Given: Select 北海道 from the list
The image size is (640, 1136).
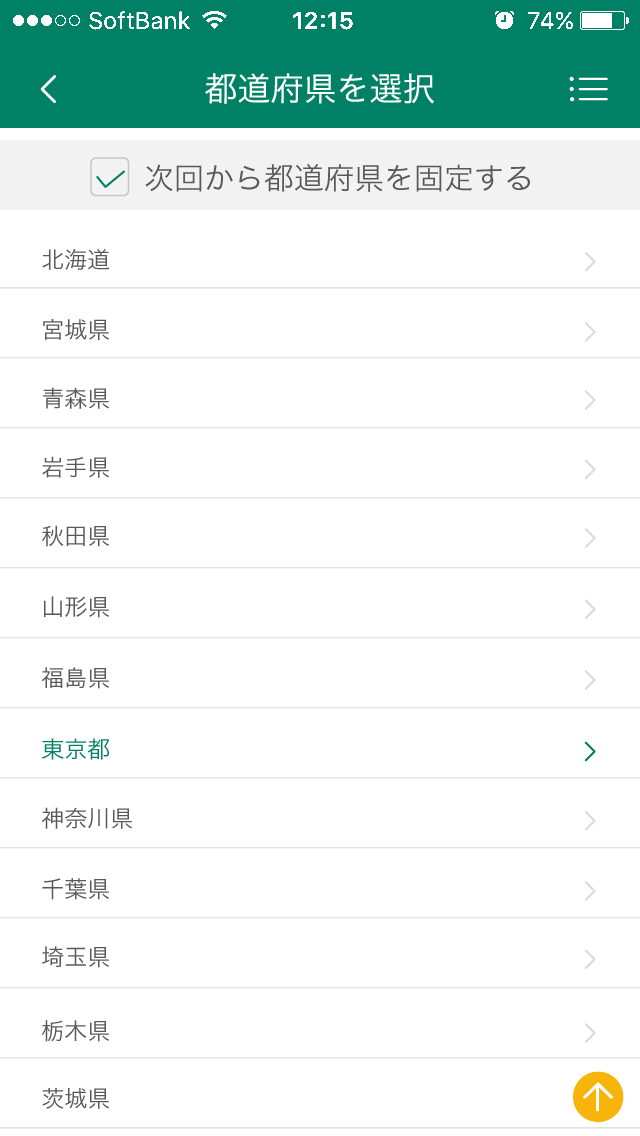Looking at the screenshot, I should [x=76, y=261].
